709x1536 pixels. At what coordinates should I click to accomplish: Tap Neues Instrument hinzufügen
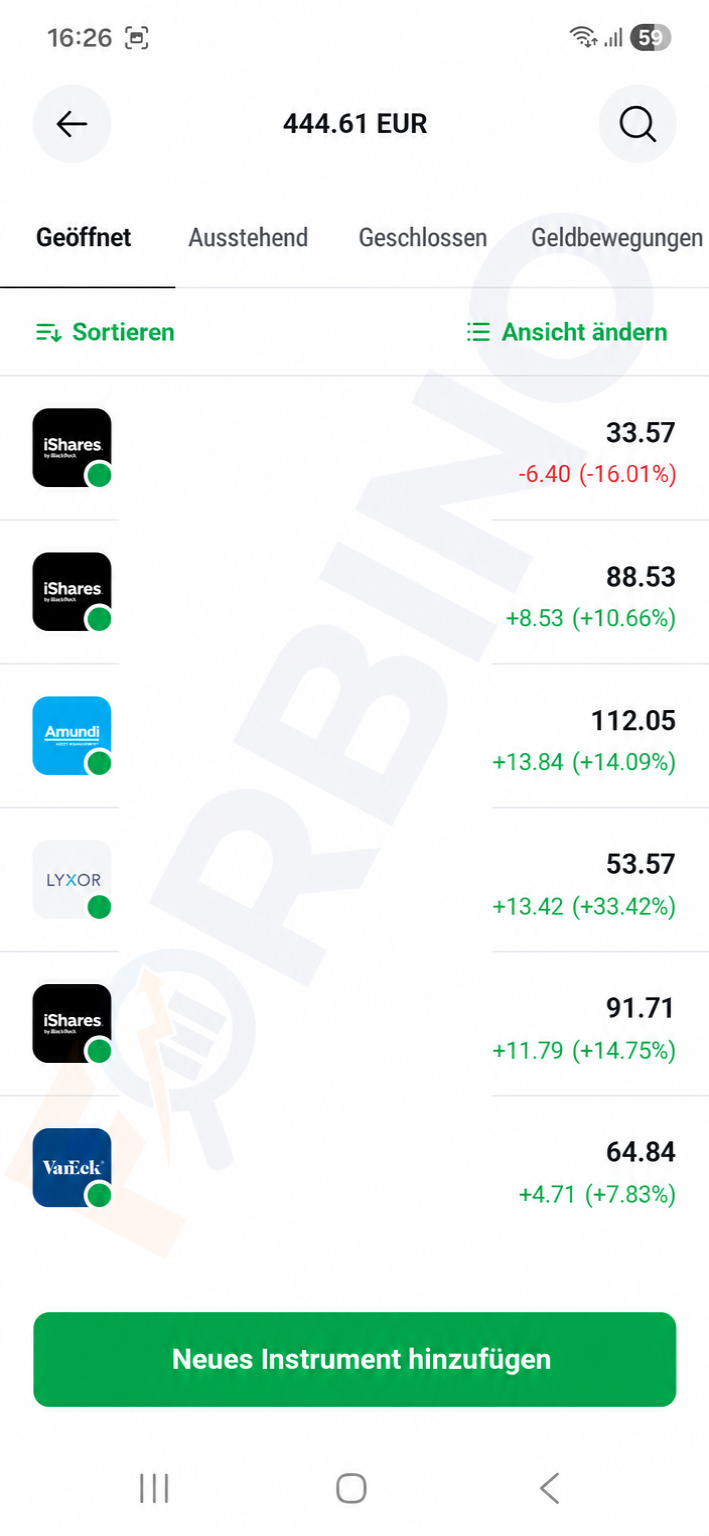pyautogui.click(x=354, y=1359)
